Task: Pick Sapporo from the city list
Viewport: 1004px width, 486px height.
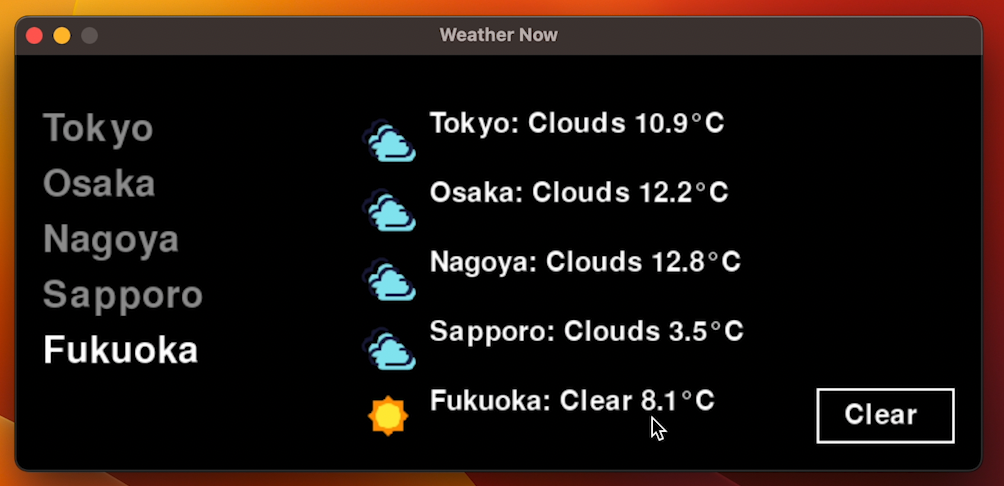Action: point(123,295)
